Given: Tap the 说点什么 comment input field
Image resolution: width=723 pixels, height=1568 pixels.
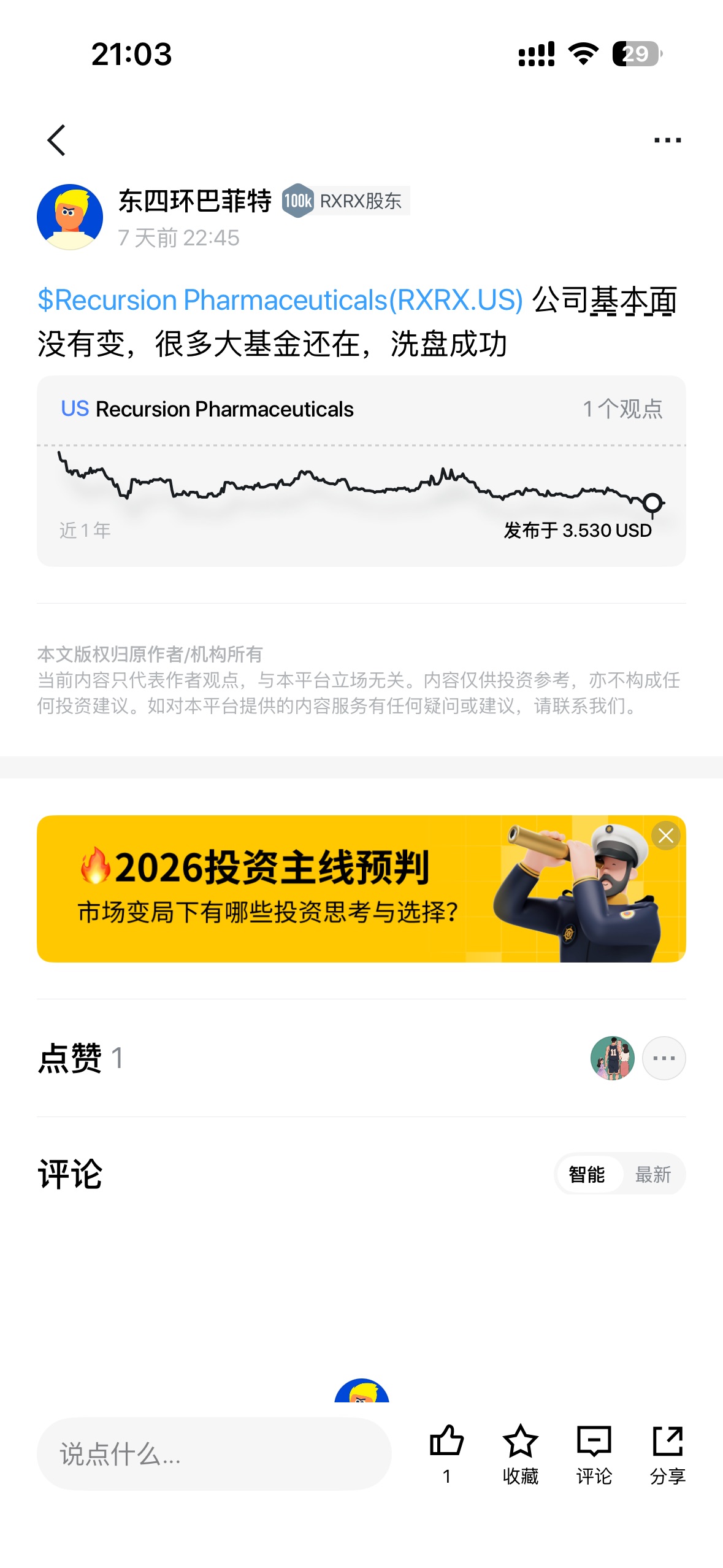Looking at the screenshot, I should [x=213, y=1453].
